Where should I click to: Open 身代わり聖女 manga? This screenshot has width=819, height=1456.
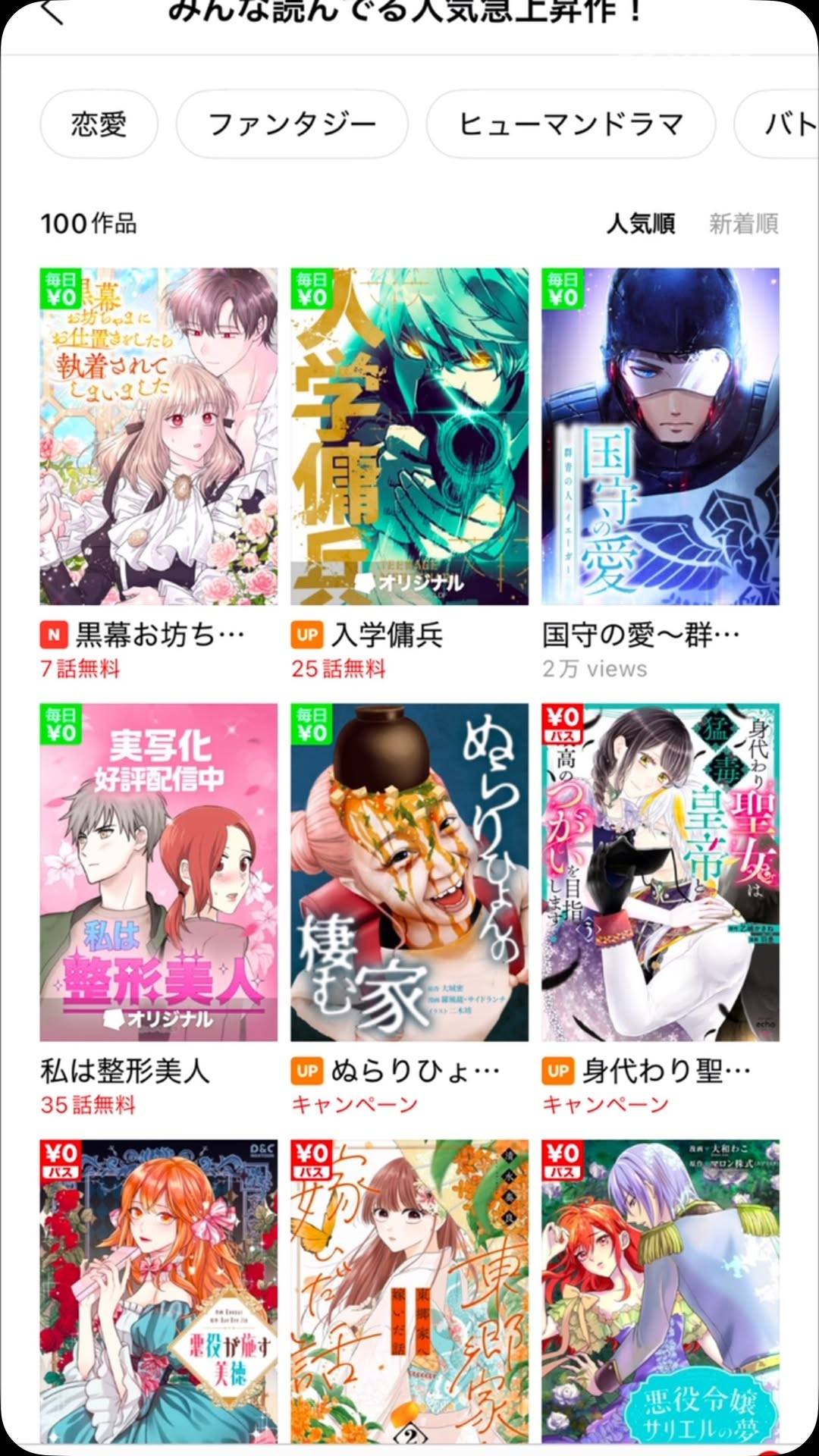click(660, 872)
